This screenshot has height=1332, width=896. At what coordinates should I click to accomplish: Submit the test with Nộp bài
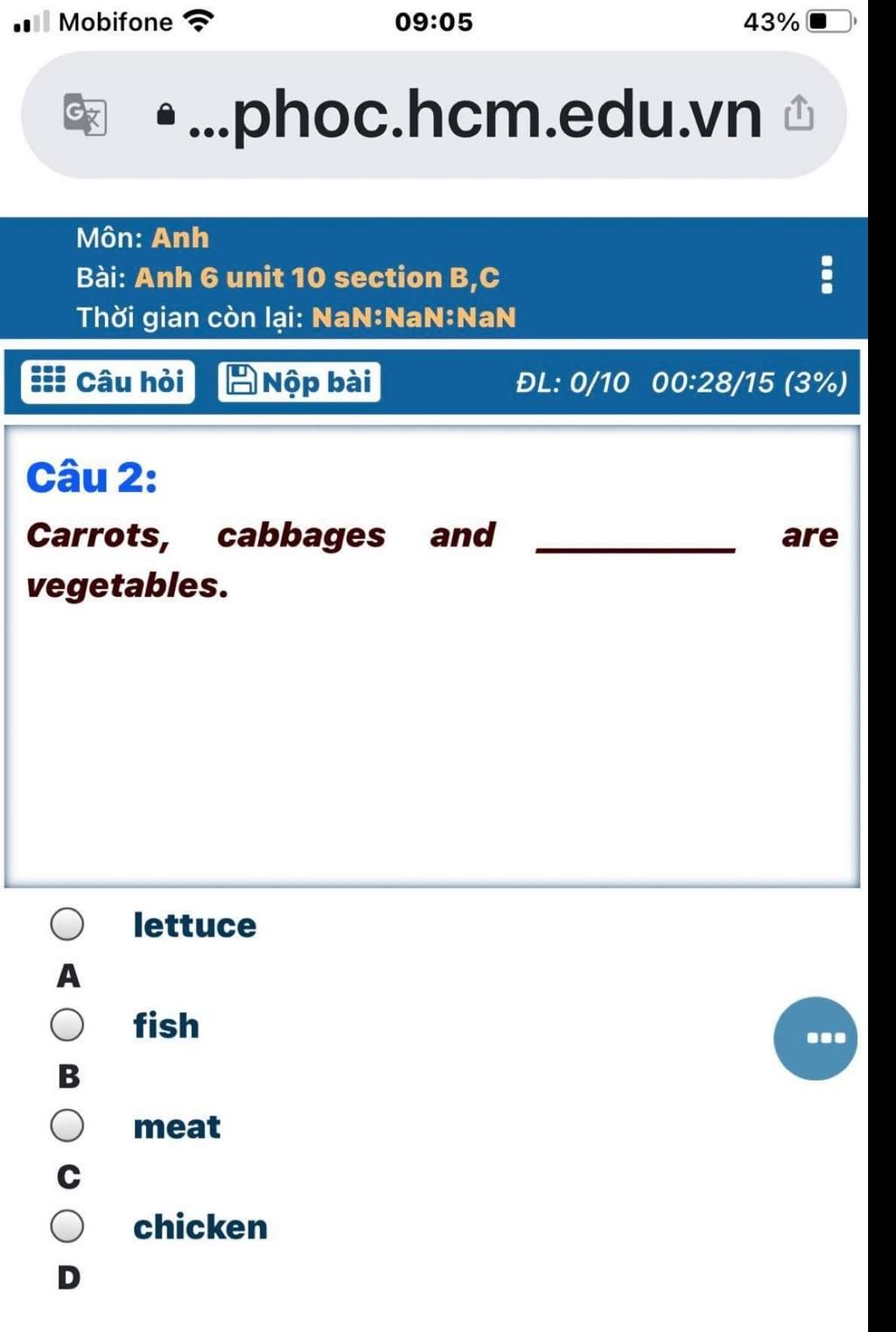pyautogui.click(x=299, y=382)
